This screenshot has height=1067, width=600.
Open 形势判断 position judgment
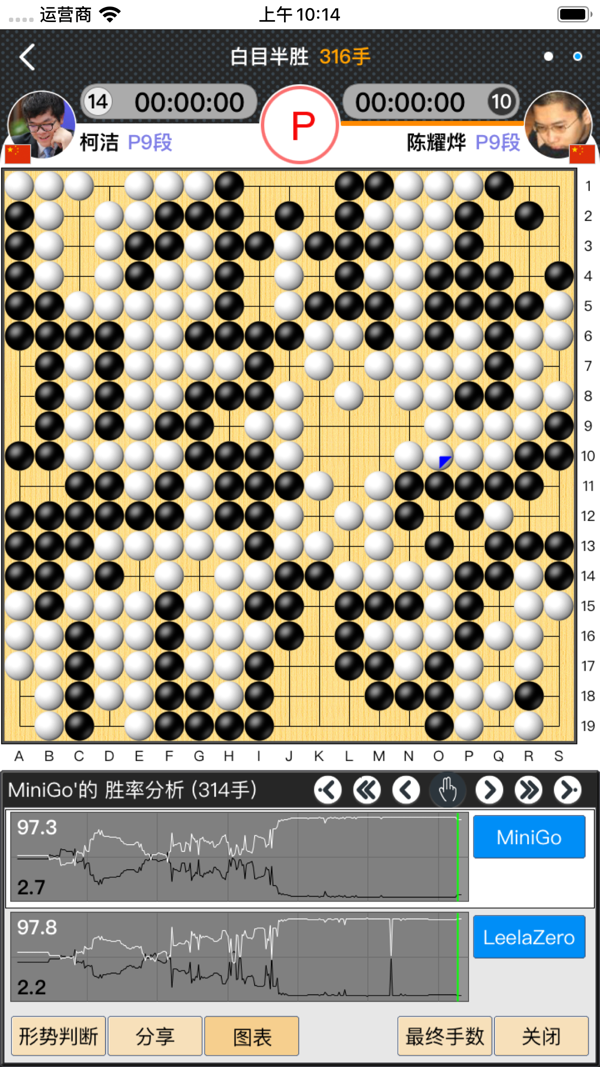coord(58,1036)
